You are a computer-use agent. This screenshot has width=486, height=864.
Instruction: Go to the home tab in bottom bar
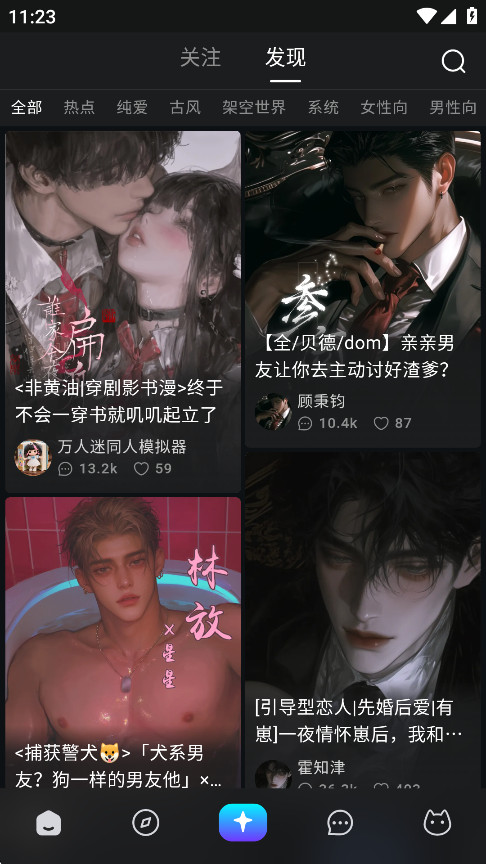tap(48, 823)
